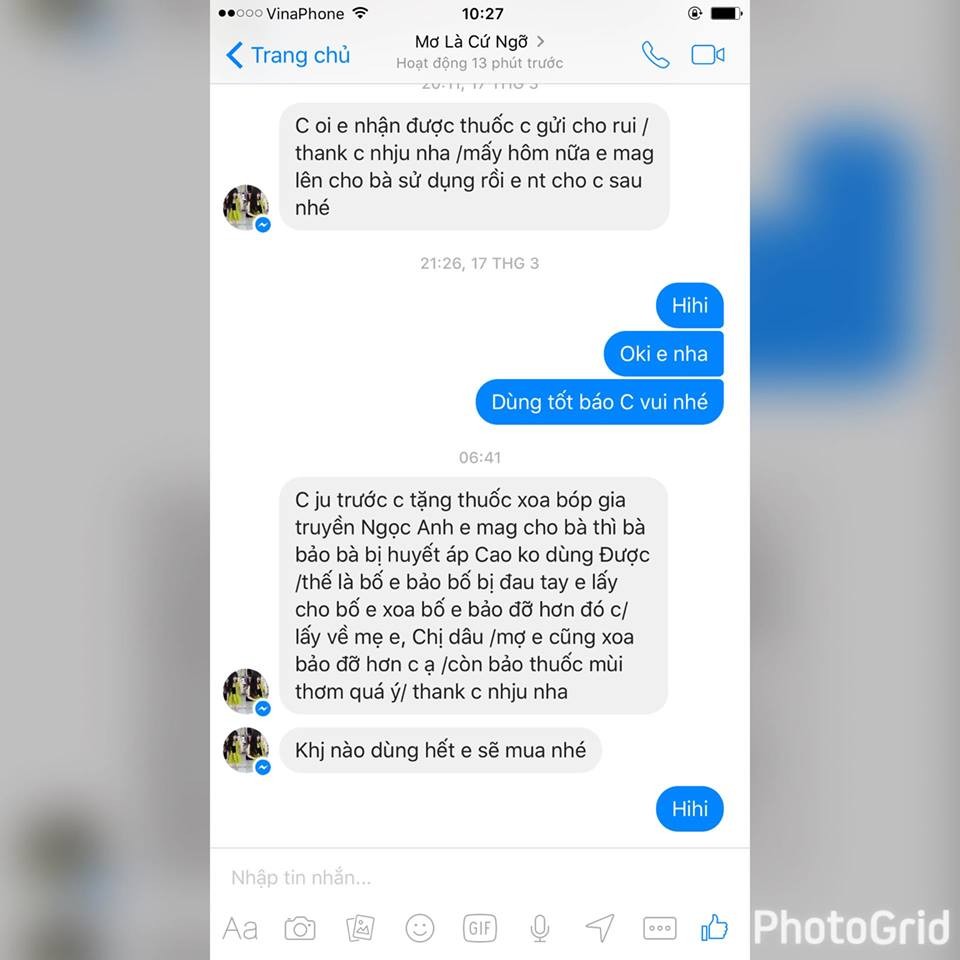Image resolution: width=960 pixels, height=960 pixels.
Task: Go back to Trang chủ
Action: pos(288,55)
